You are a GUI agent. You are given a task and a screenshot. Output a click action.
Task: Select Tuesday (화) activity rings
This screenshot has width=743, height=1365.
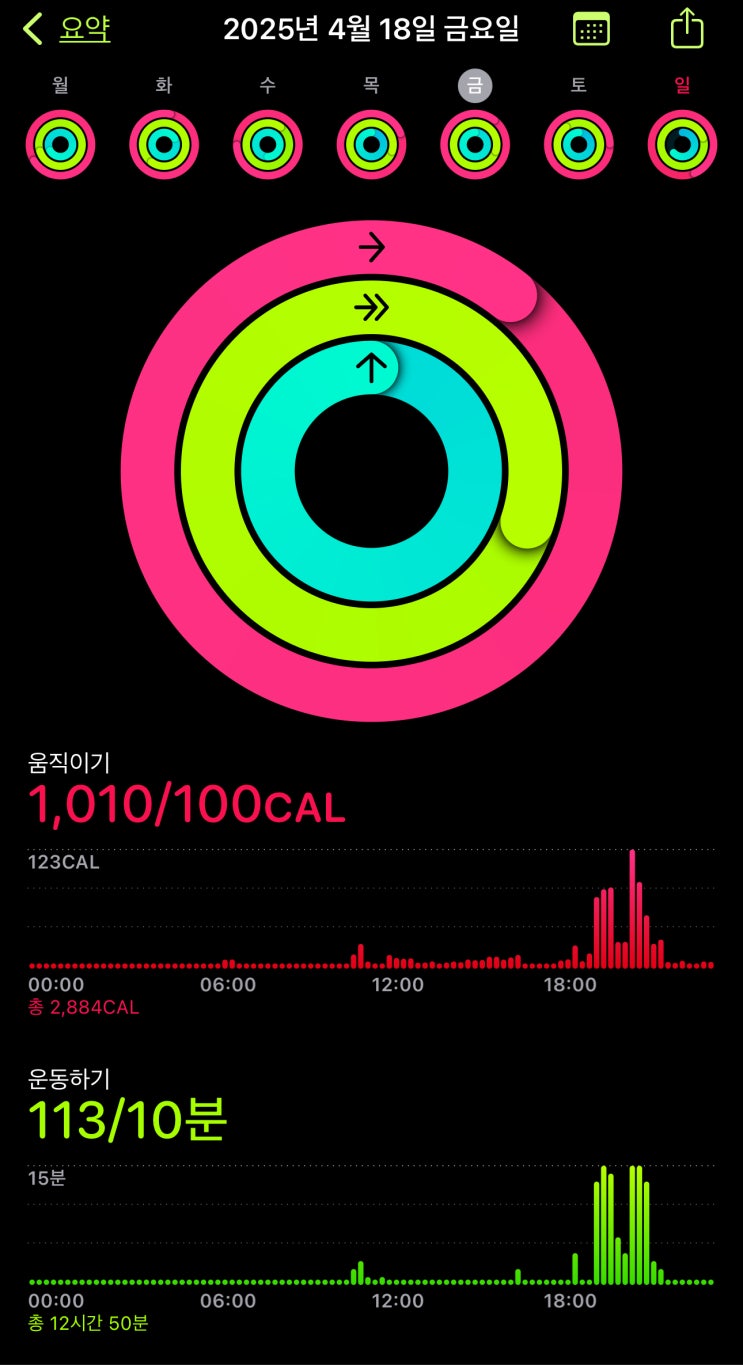point(164,144)
